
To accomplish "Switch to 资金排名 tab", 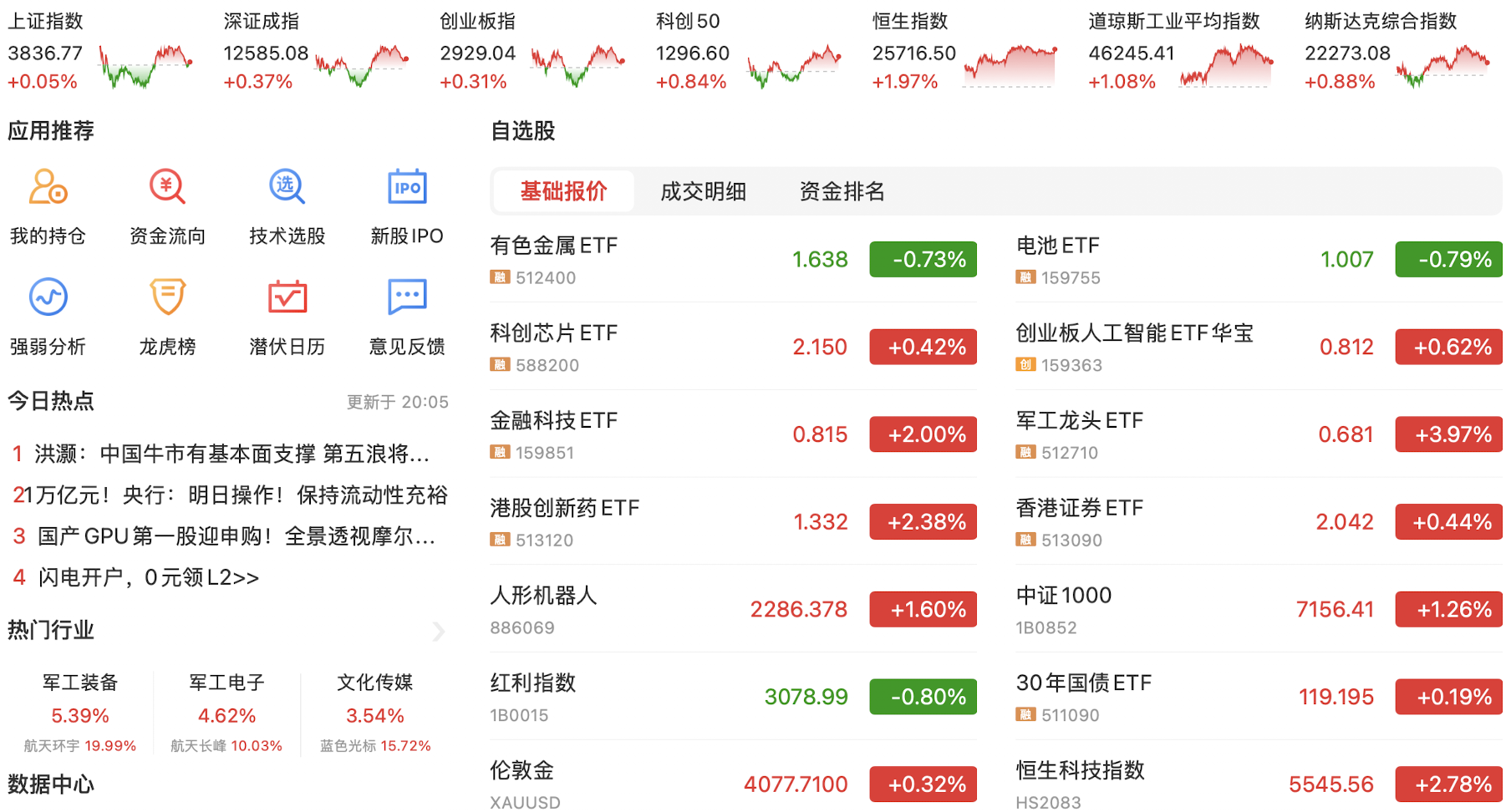I will tap(842, 191).
